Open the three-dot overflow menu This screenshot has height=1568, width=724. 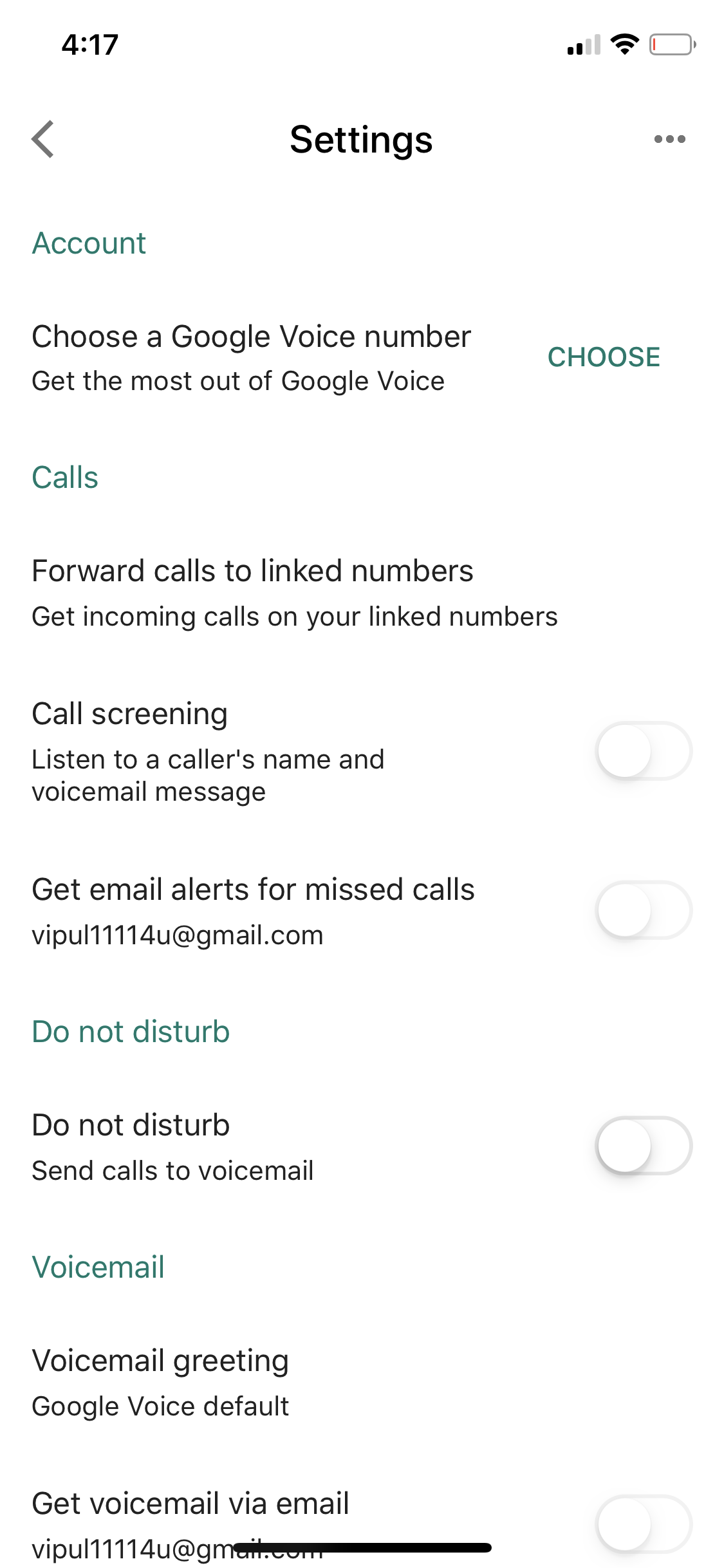[x=669, y=139]
